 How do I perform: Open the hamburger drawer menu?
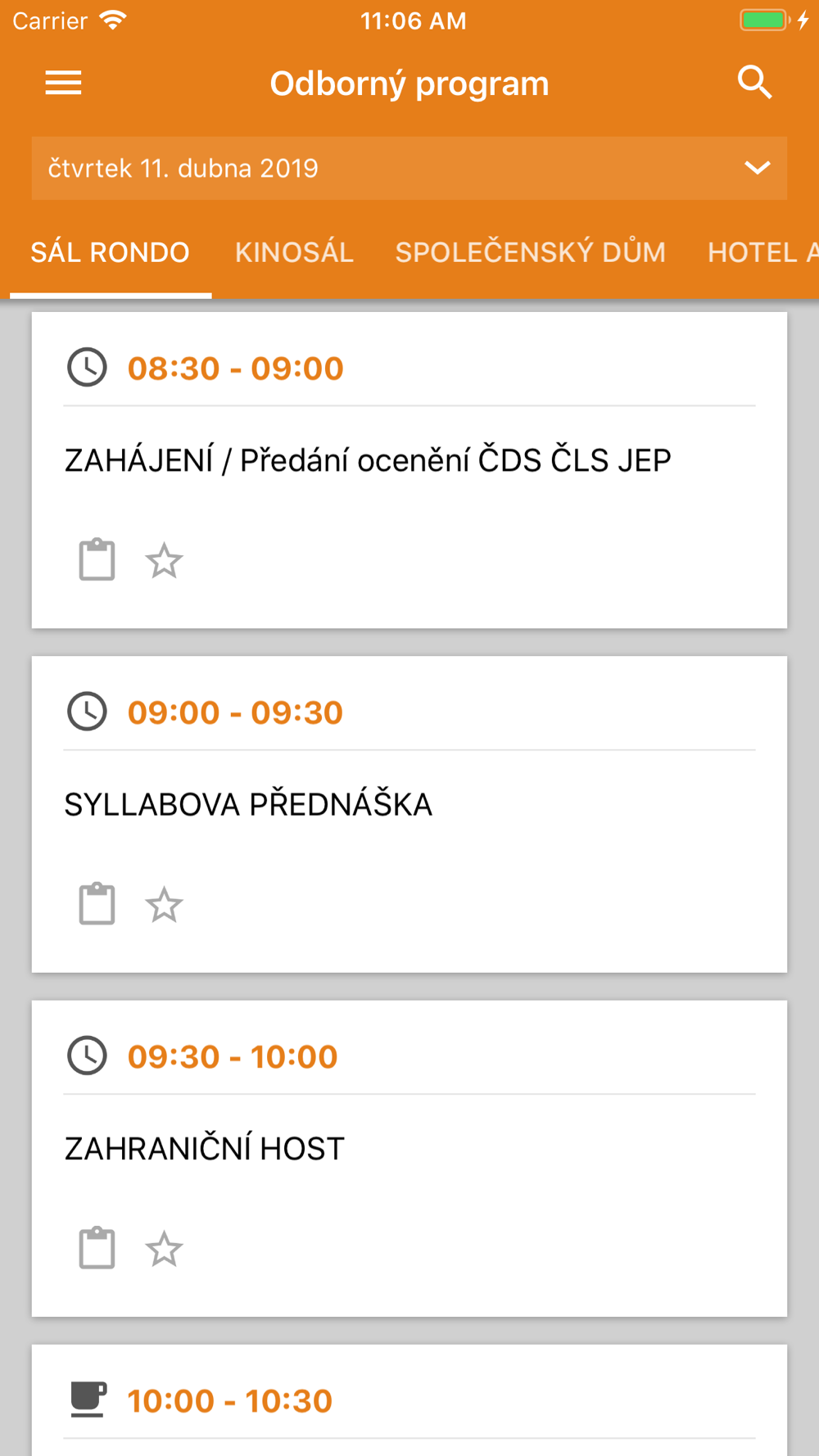tap(63, 83)
